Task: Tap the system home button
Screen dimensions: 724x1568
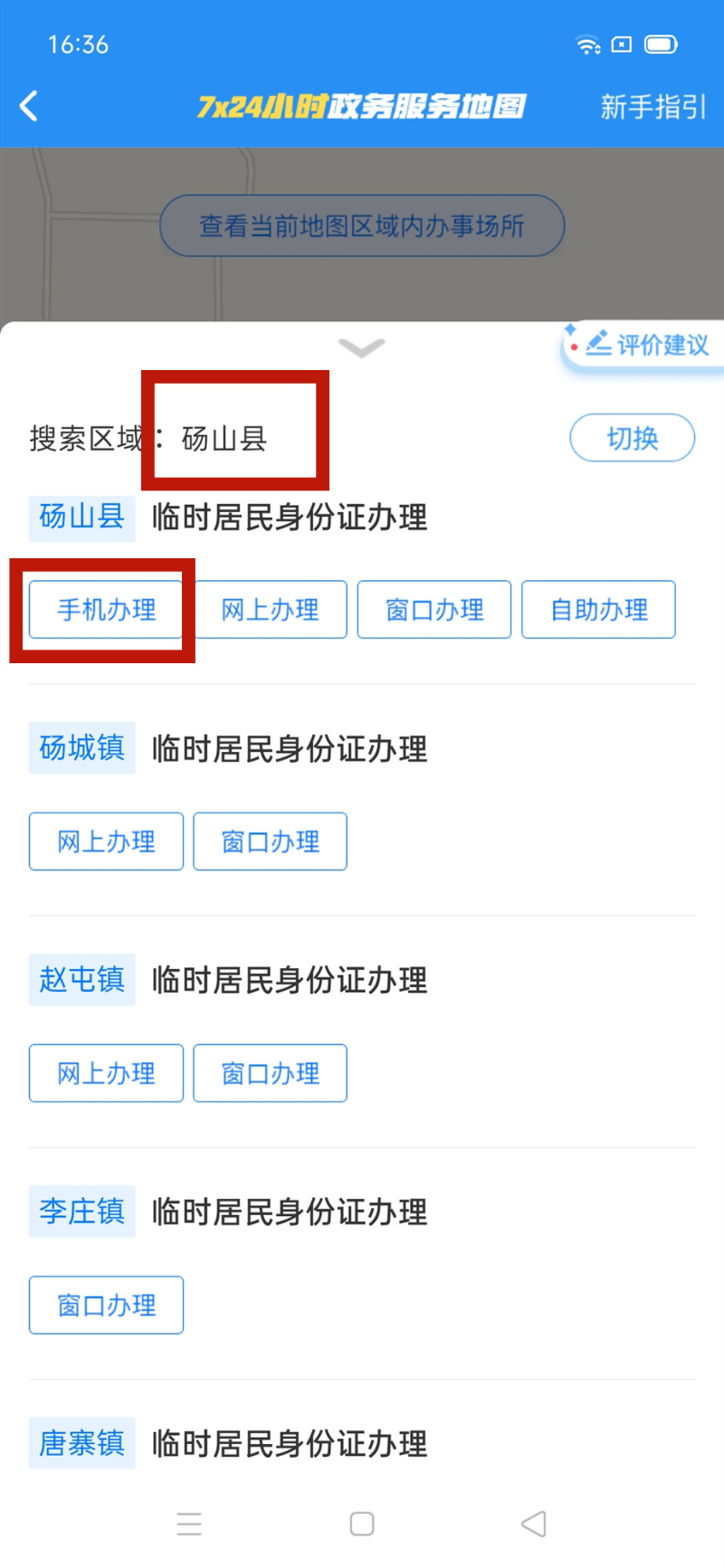Action: tap(362, 1524)
